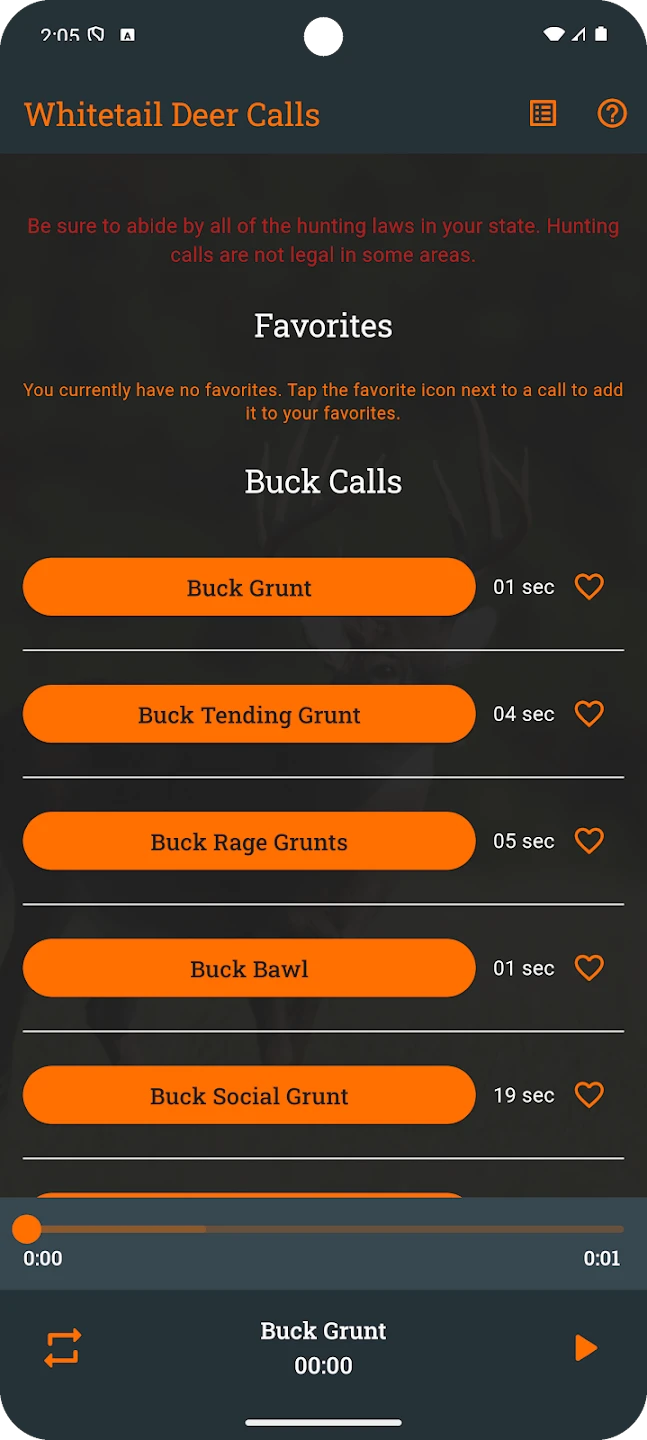This screenshot has width=647, height=1440.
Task: Toggle the repeat loop button
Action: click(62, 1348)
